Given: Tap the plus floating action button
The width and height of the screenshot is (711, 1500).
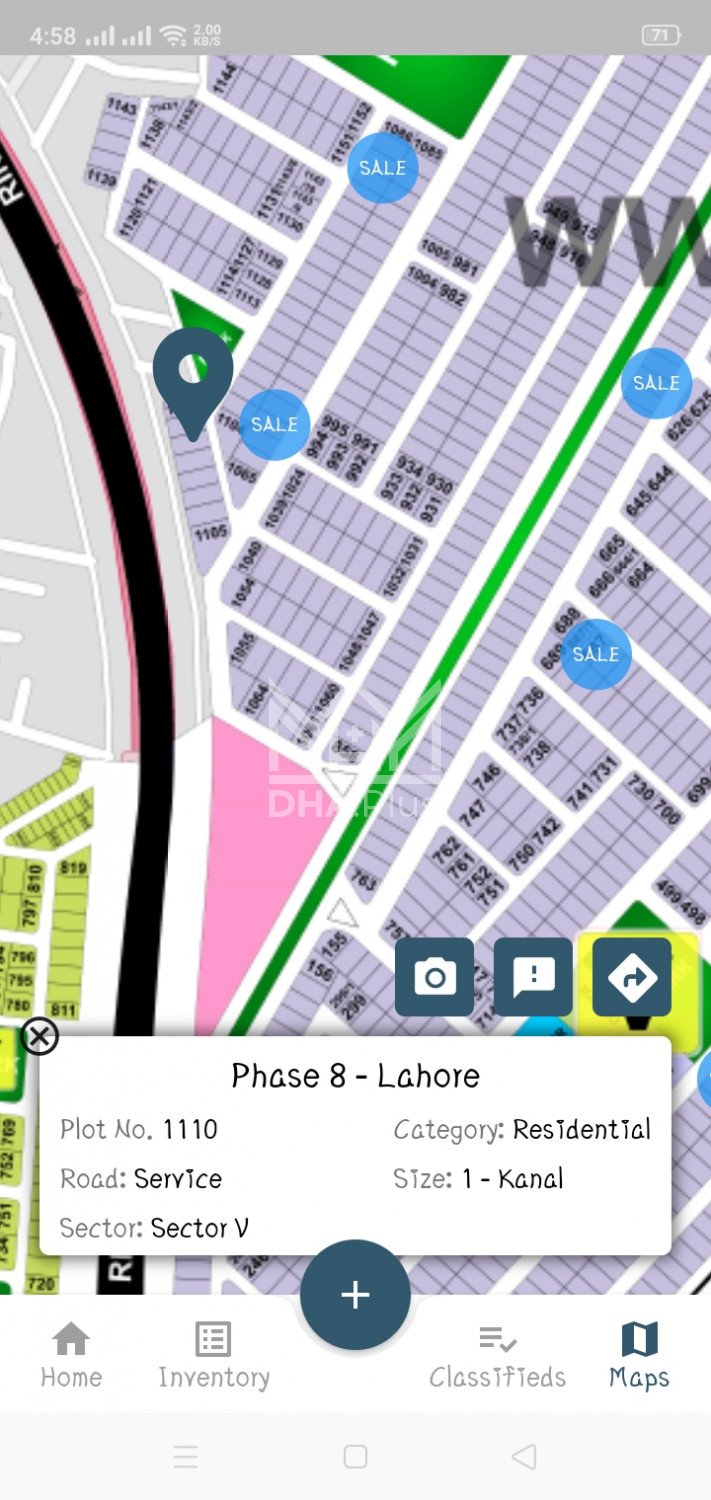Looking at the screenshot, I should pos(355,1295).
